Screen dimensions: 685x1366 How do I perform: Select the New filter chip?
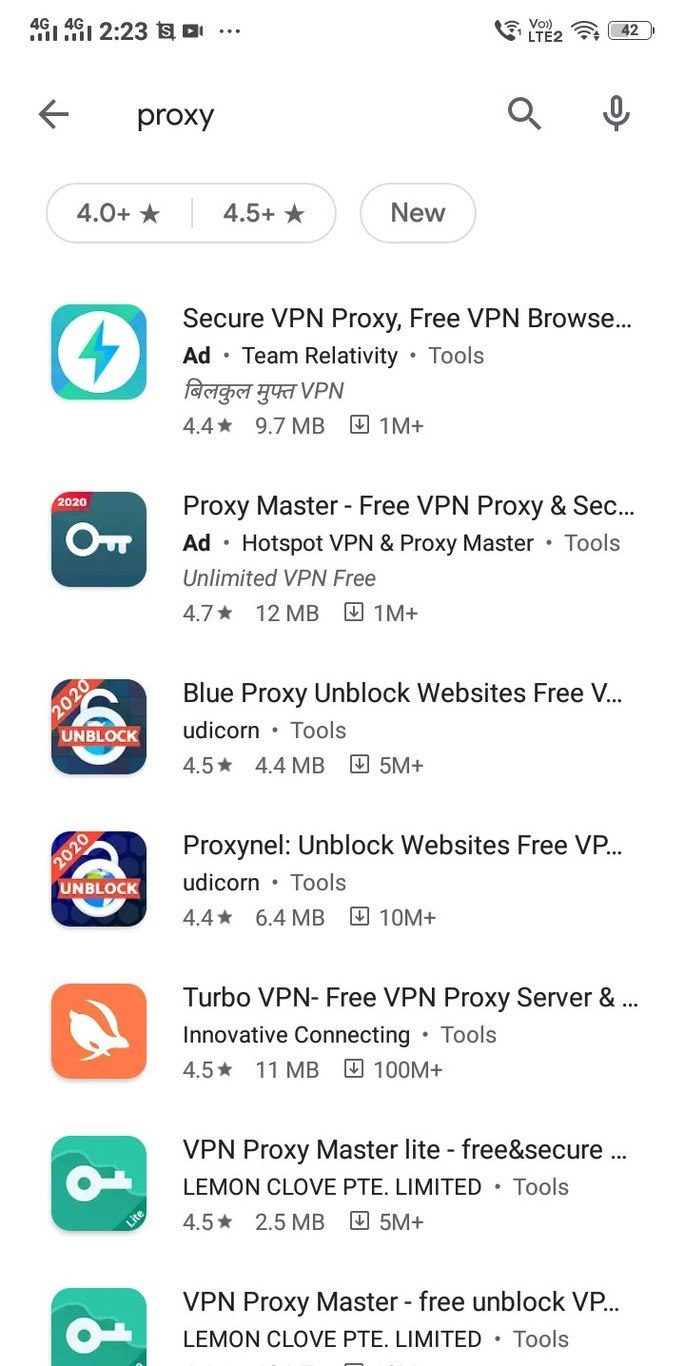pos(418,213)
